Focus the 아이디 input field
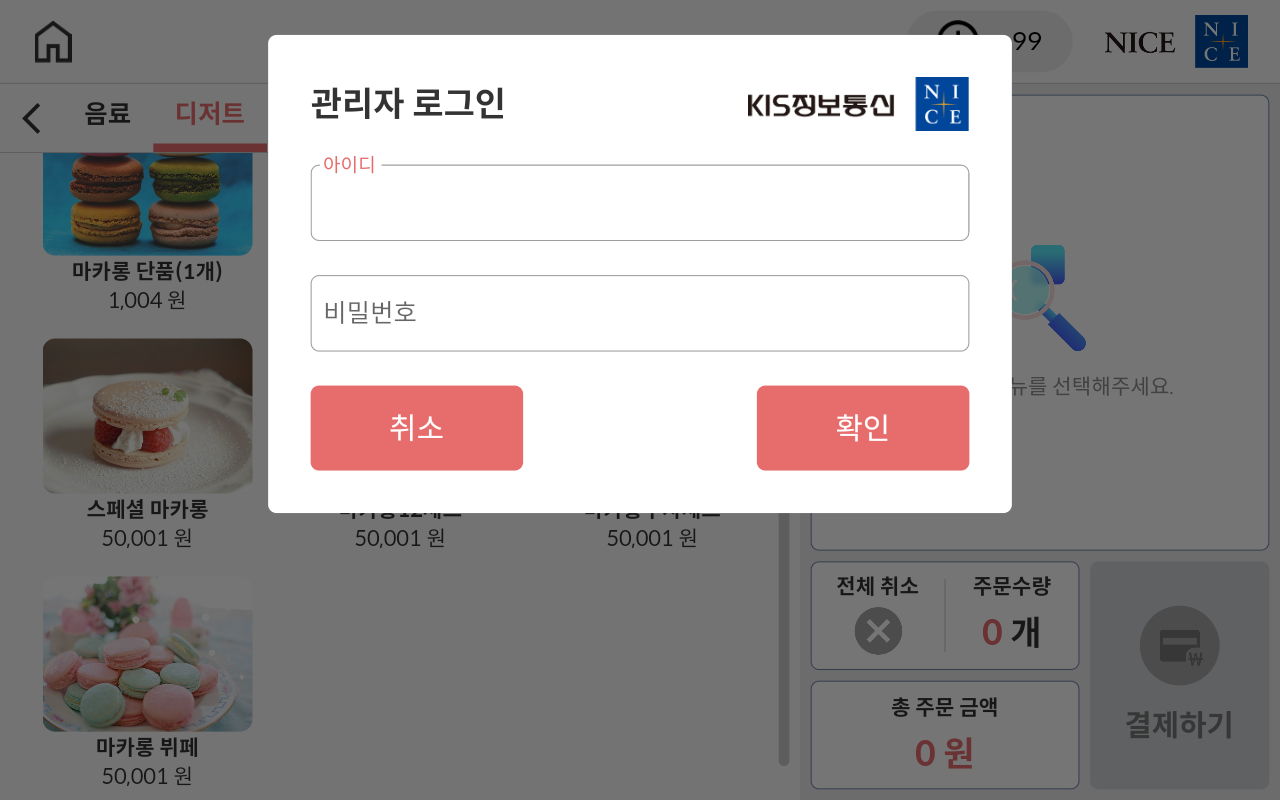 coord(639,204)
